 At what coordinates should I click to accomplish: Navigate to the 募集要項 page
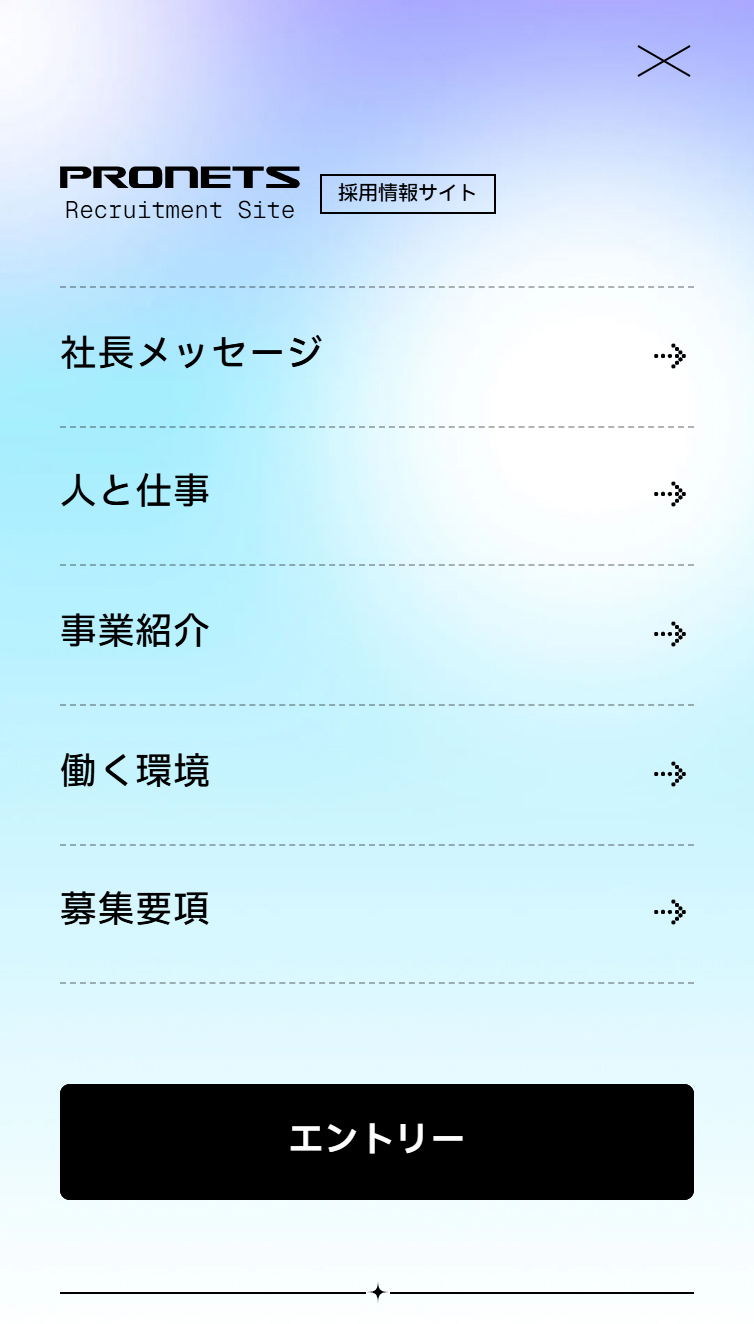[x=134, y=908]
